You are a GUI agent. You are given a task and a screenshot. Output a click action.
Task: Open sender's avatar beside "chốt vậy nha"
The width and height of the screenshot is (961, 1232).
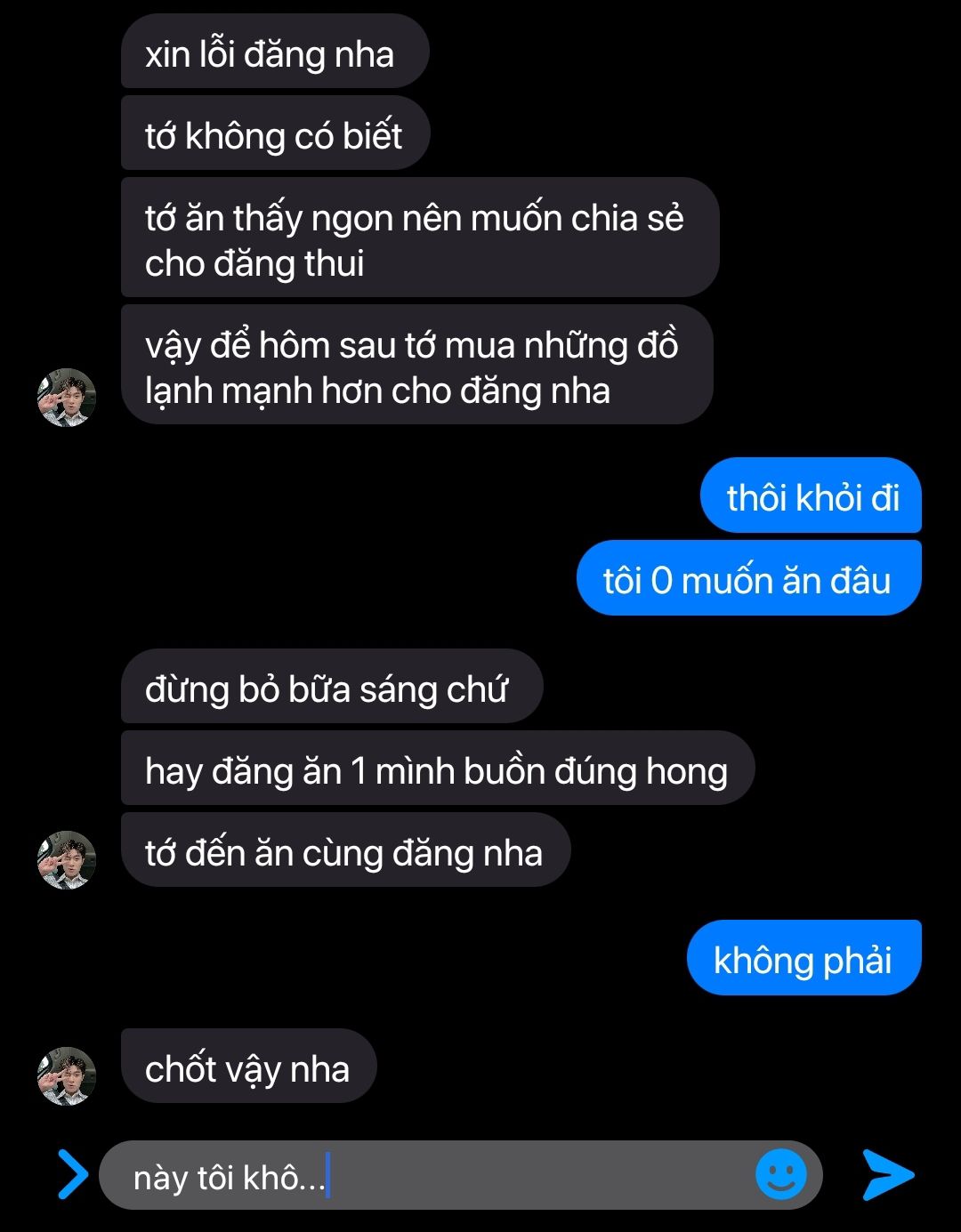point(66,1075)
